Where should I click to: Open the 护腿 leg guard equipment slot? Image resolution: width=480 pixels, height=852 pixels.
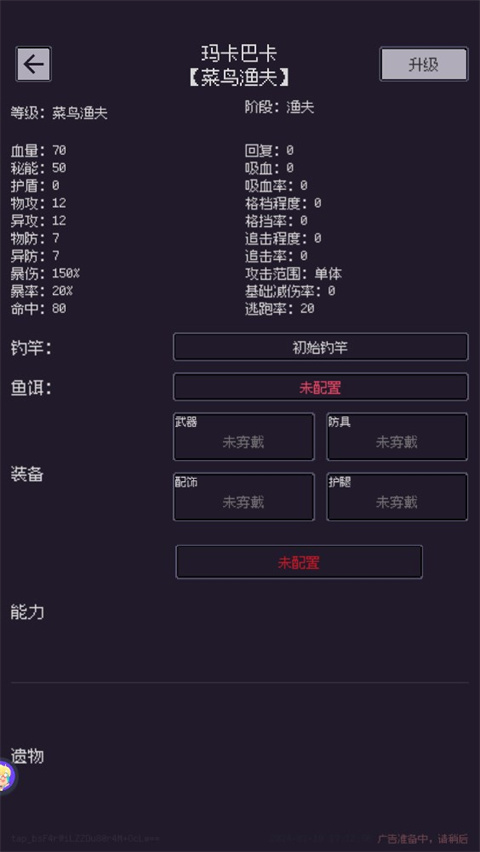[x=397, y=497]
